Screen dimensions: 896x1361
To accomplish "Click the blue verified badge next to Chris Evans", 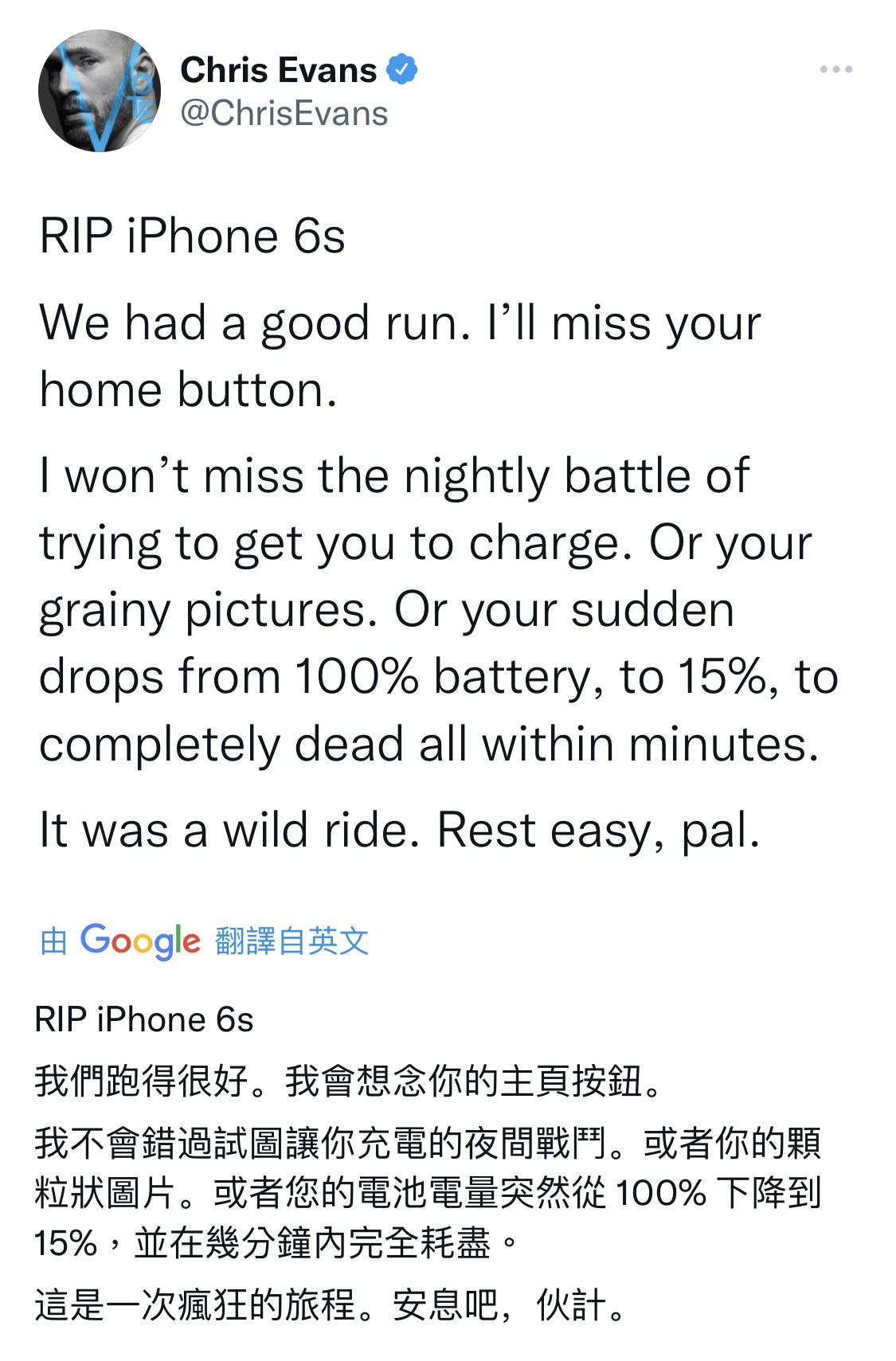I will pos(401,70).
